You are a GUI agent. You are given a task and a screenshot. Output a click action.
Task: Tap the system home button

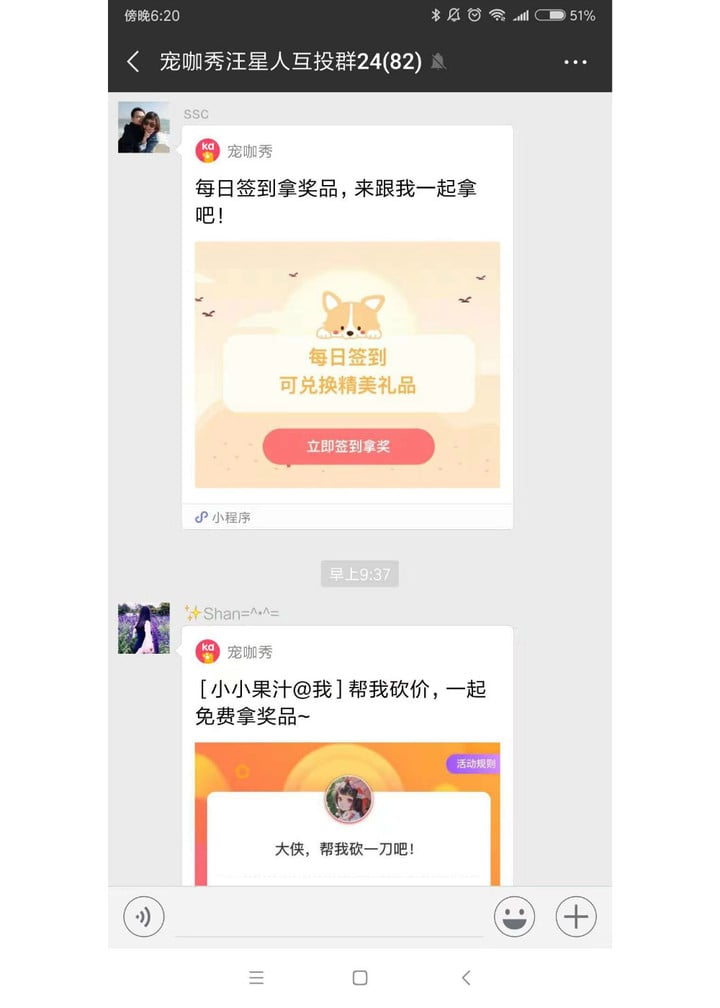(x=360, y=978)
